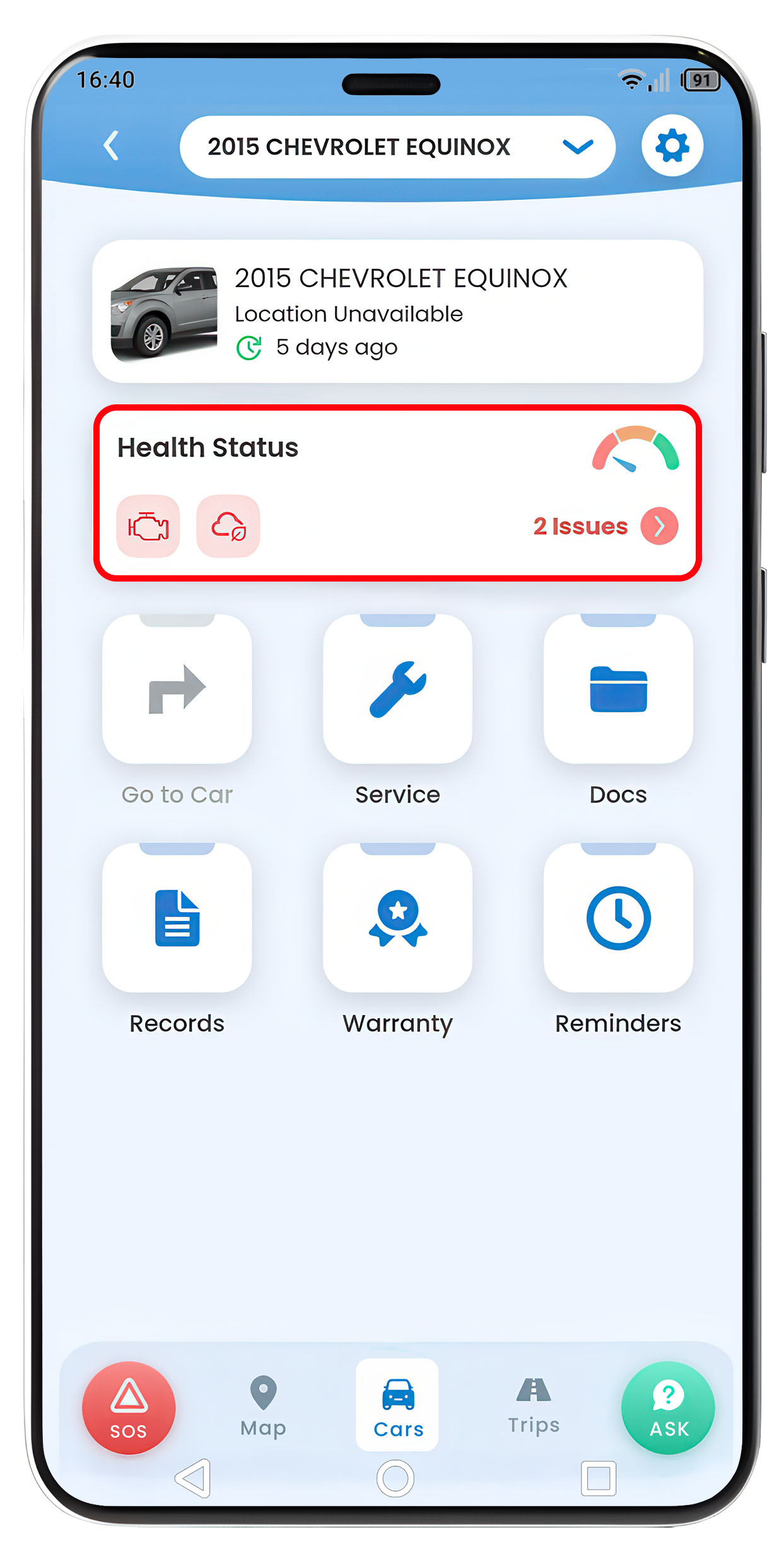Viewport: 784px width, 1558px height.
Task: Open the Reminders tile
Action: (x=617, y=918)
